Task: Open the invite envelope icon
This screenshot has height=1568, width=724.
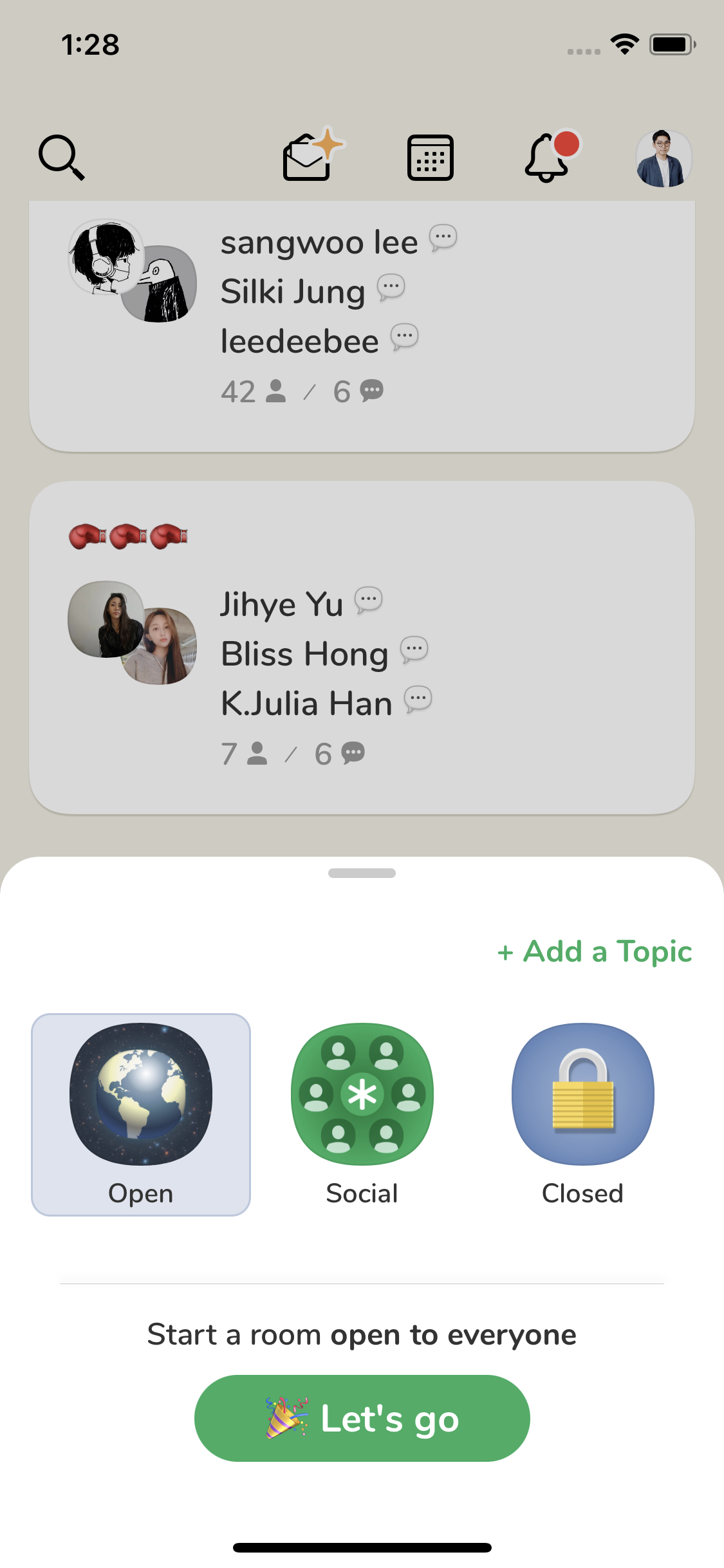Action: (x=314, y=154)
